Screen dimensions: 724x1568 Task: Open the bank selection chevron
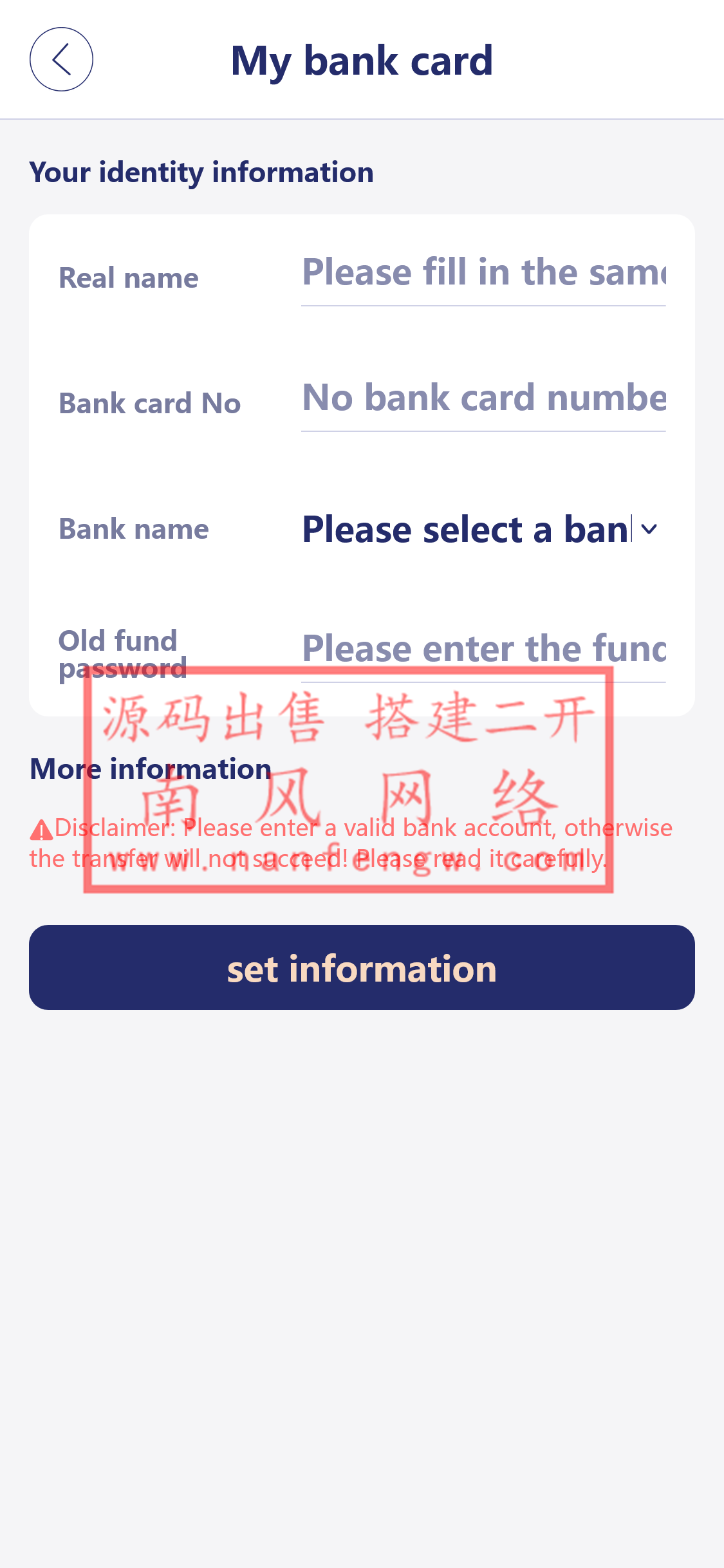click(649, 529)
